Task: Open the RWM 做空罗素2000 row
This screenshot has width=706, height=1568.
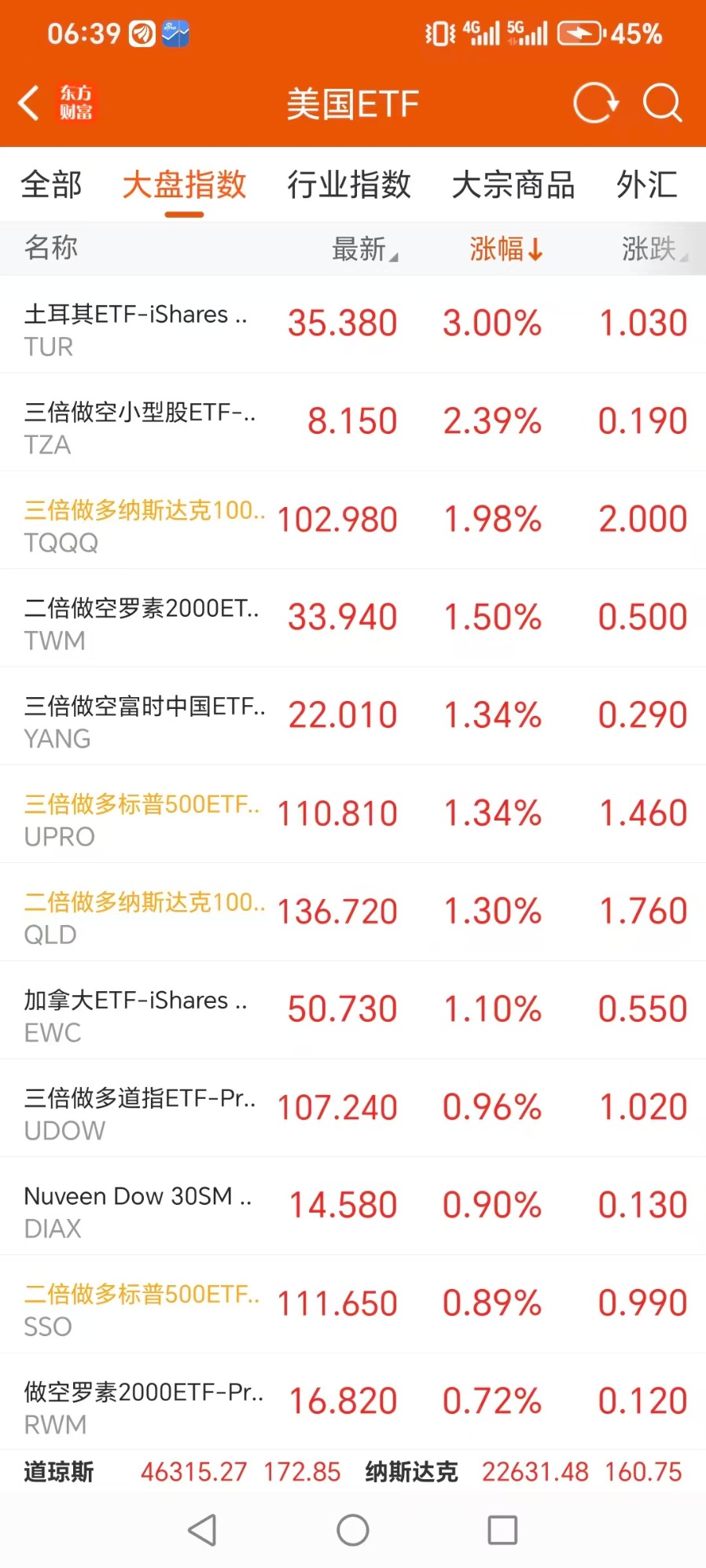Action: pos(353,1402)
